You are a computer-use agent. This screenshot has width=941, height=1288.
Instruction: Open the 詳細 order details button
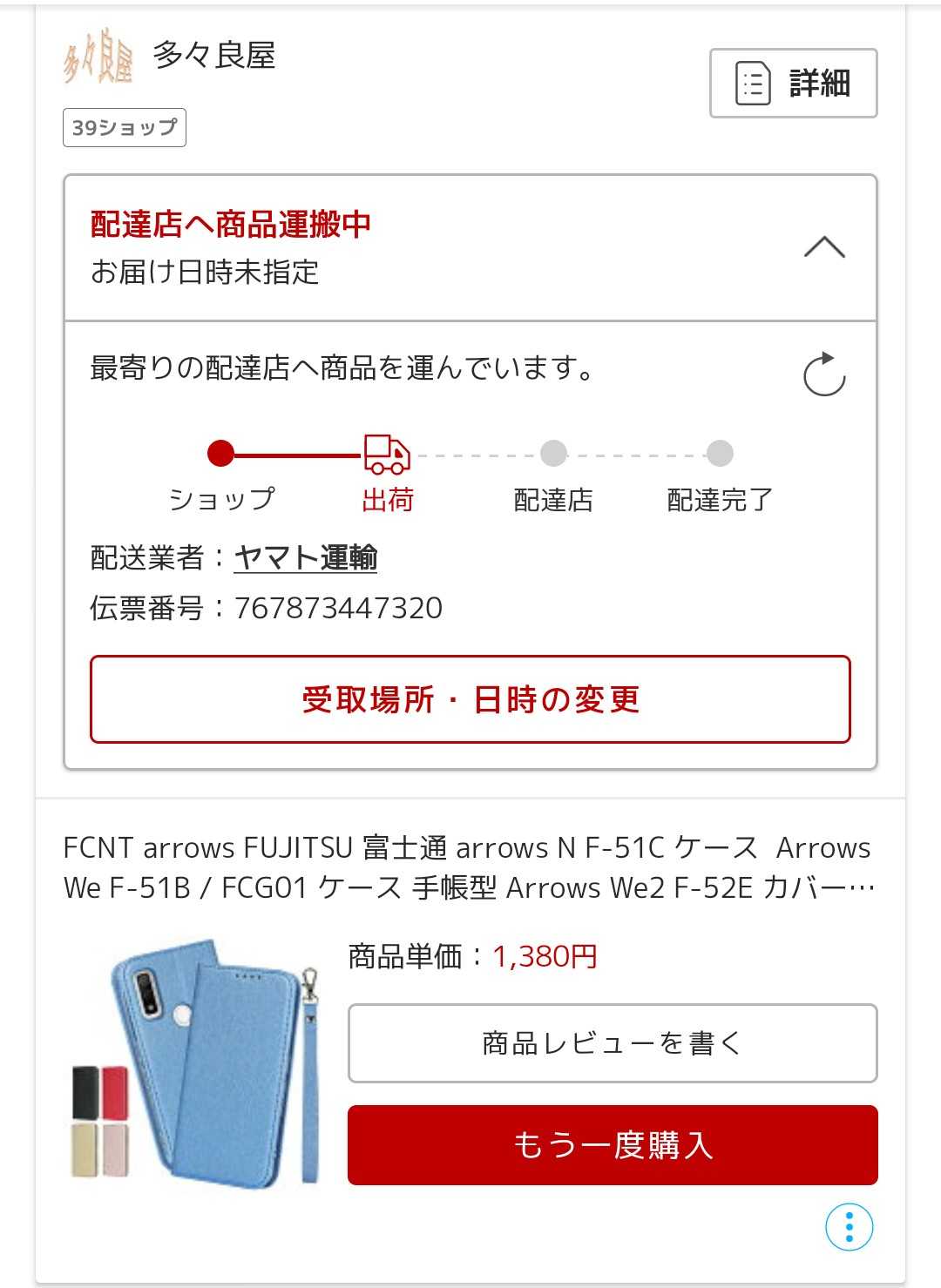coord(793,84)
